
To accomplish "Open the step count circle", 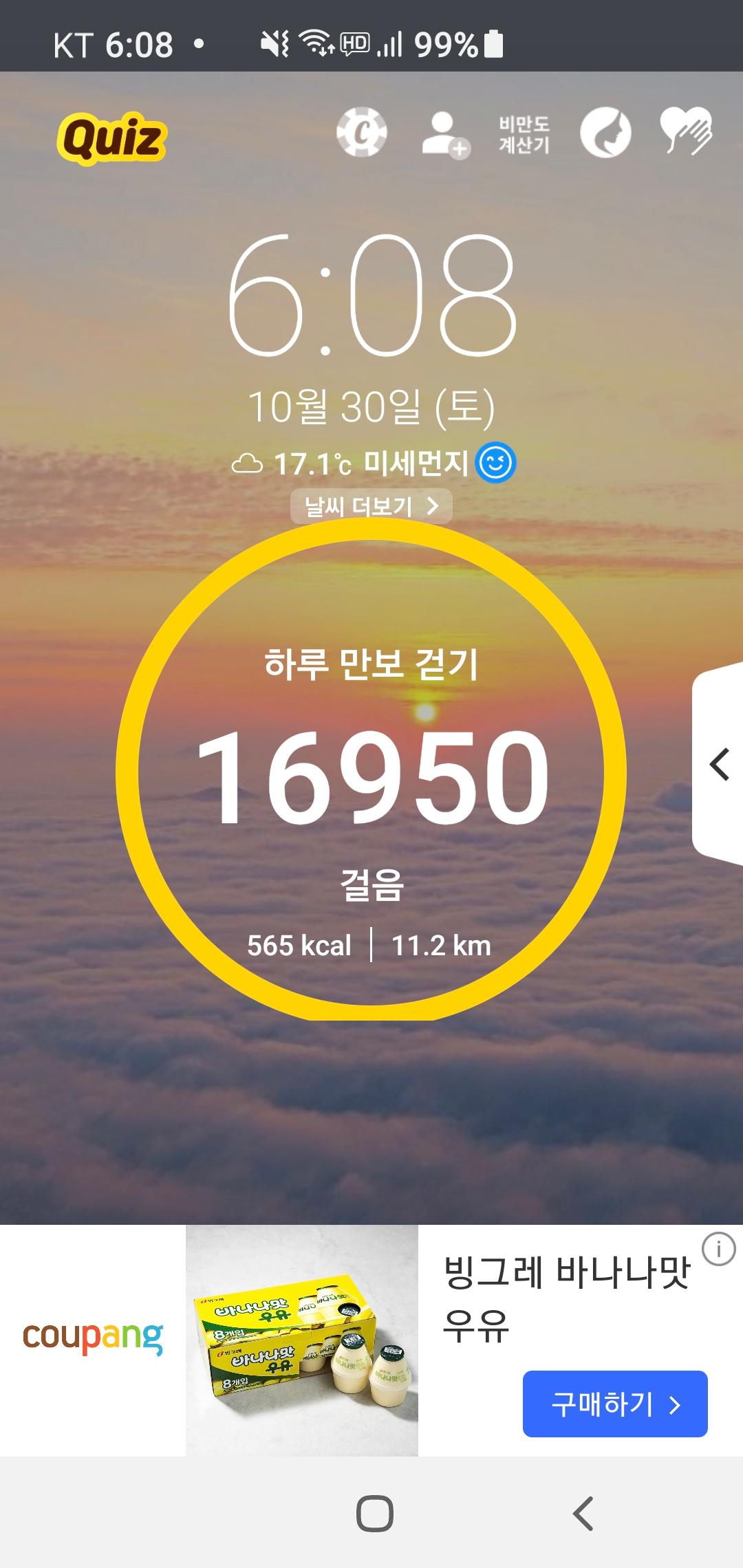I will pyautogui.click(x=371, y=770).
